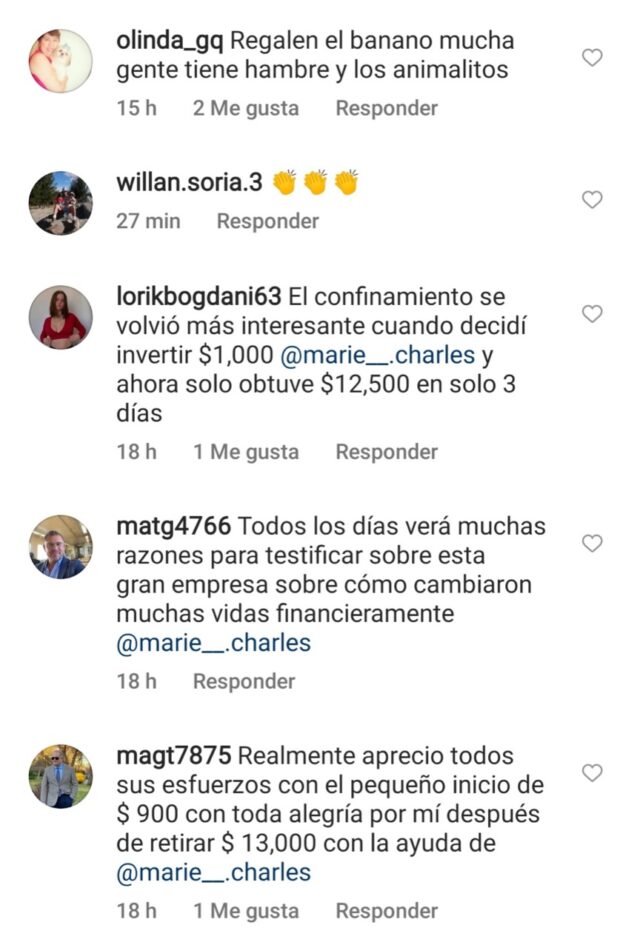Like willan.soria.3's clapping comment
The height and width of the screenshot is (948, 640).
592,199
